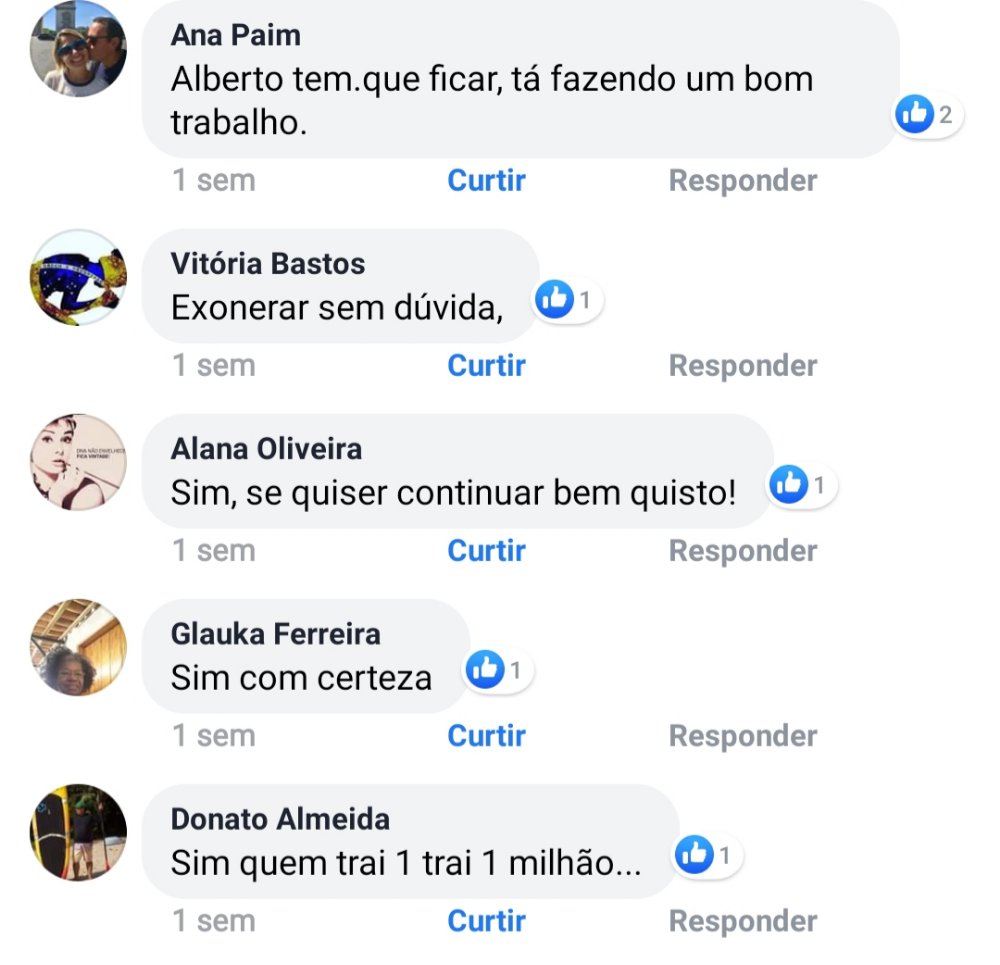The image size is (1000, 965).
Task: Open Donato Almeida's profile picture
Action: click(x=79, y=833)
